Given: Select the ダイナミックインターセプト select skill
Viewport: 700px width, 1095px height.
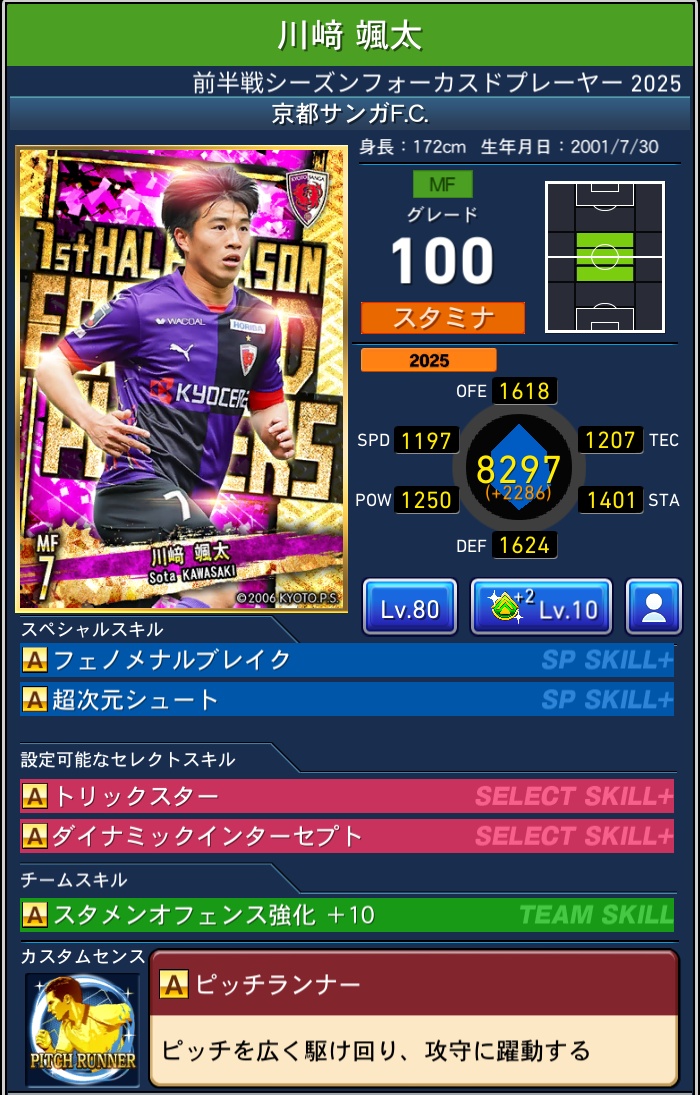Looking at the screenshot, I should 346,836.
